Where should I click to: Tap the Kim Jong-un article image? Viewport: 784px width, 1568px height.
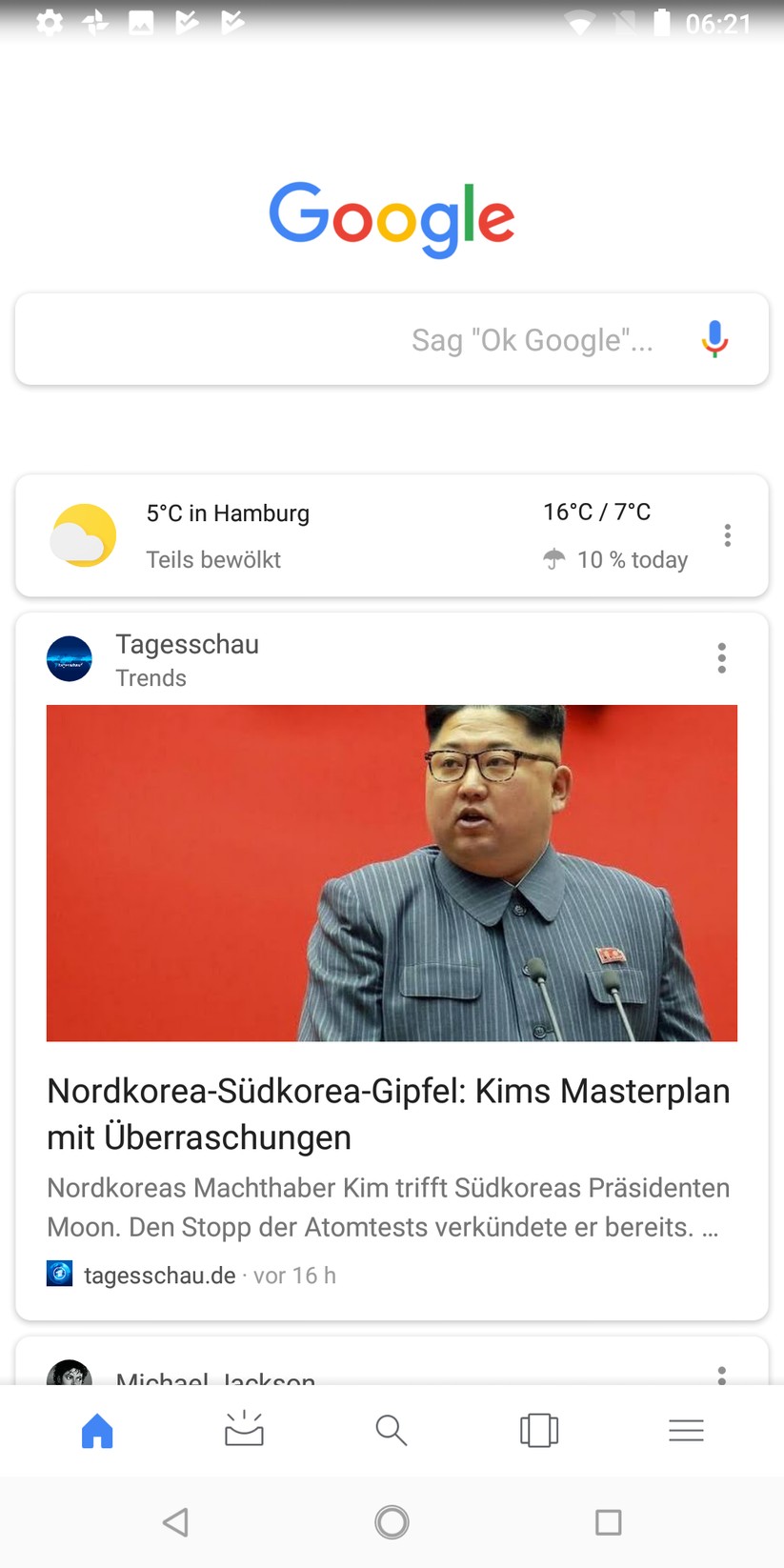tap(392, 872)
